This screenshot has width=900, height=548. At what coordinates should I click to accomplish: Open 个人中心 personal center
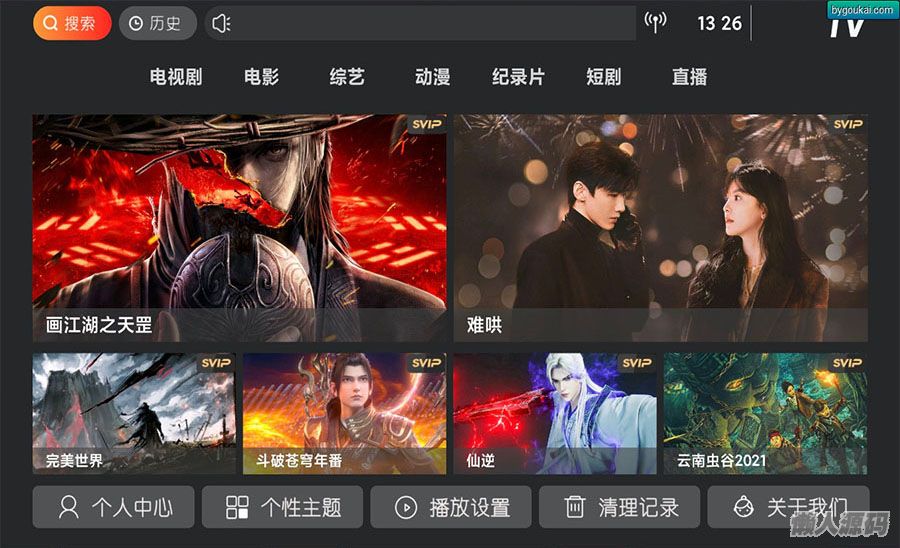coord(114,507)
